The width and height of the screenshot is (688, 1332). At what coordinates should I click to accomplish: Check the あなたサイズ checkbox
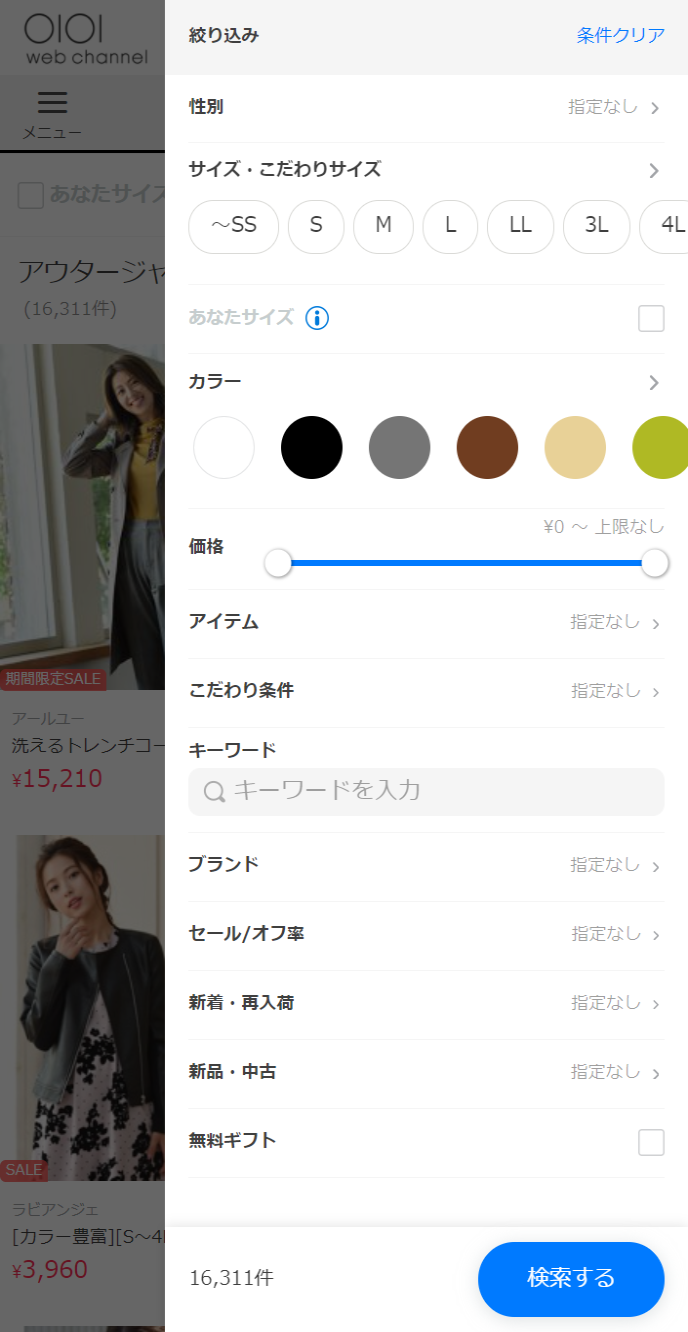651,318
